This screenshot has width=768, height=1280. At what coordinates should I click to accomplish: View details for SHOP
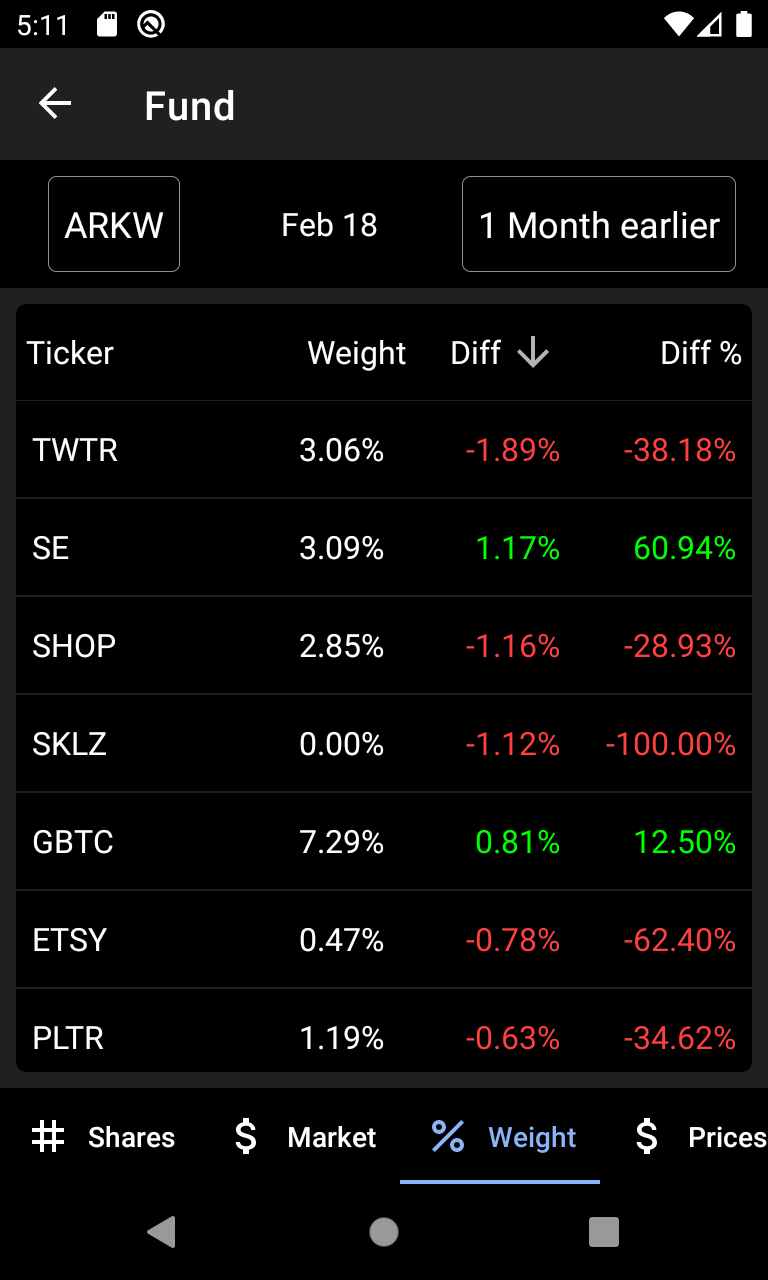click(384, 646)
